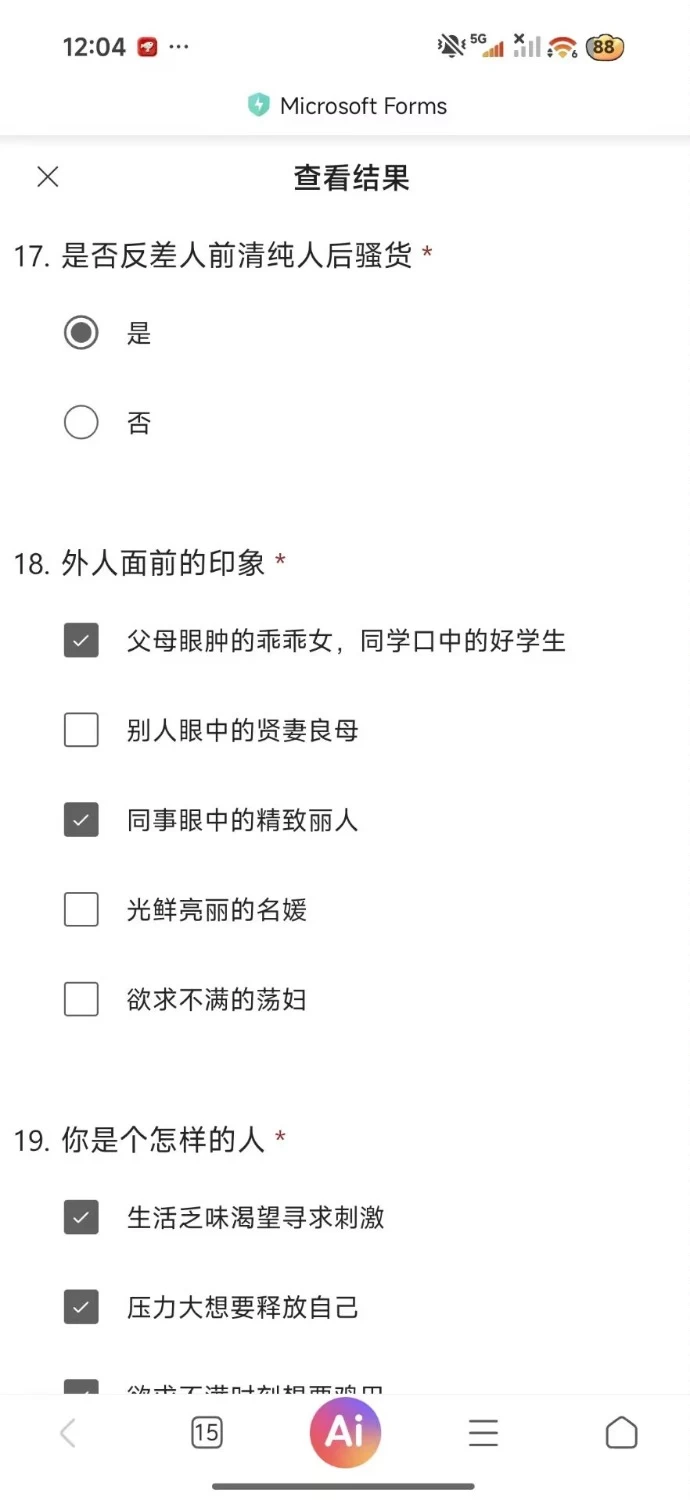Tick the 光鲜亮丽的名媛 checkbox
Image resolution: width=690 pixels, height=1500 pixels.
click(81, 910)
